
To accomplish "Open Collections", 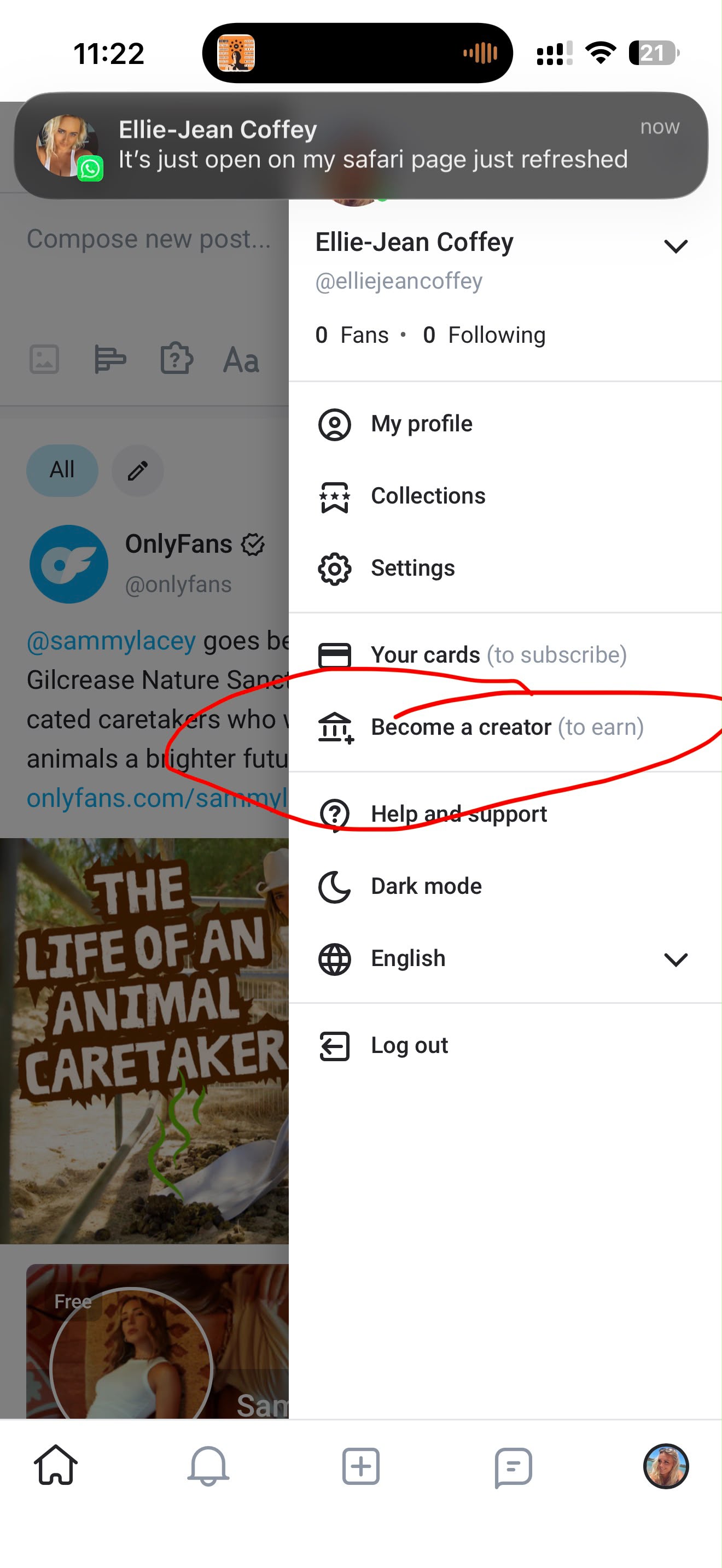I will click(505, 496).
